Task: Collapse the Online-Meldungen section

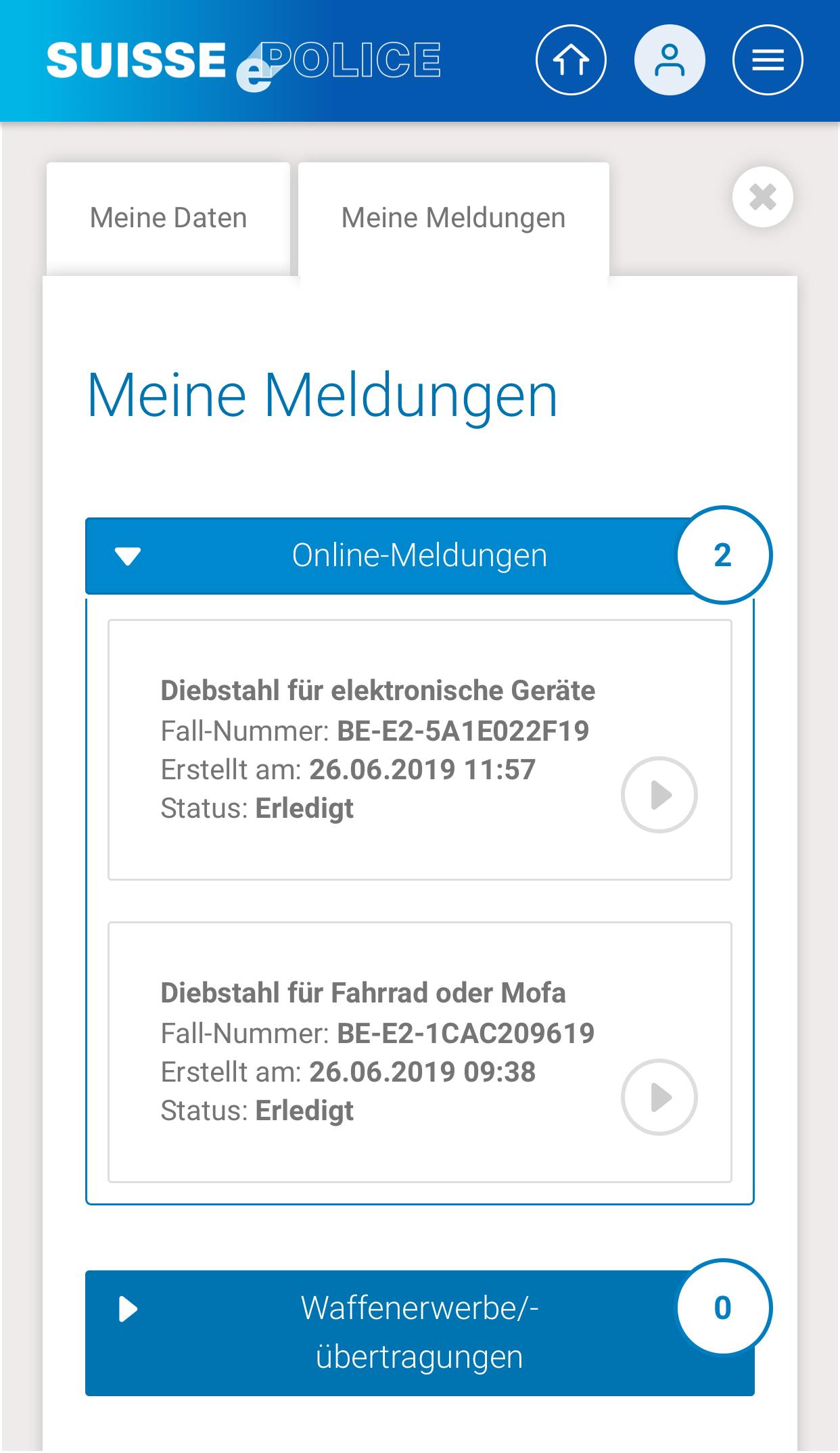Action: [419, 555]
